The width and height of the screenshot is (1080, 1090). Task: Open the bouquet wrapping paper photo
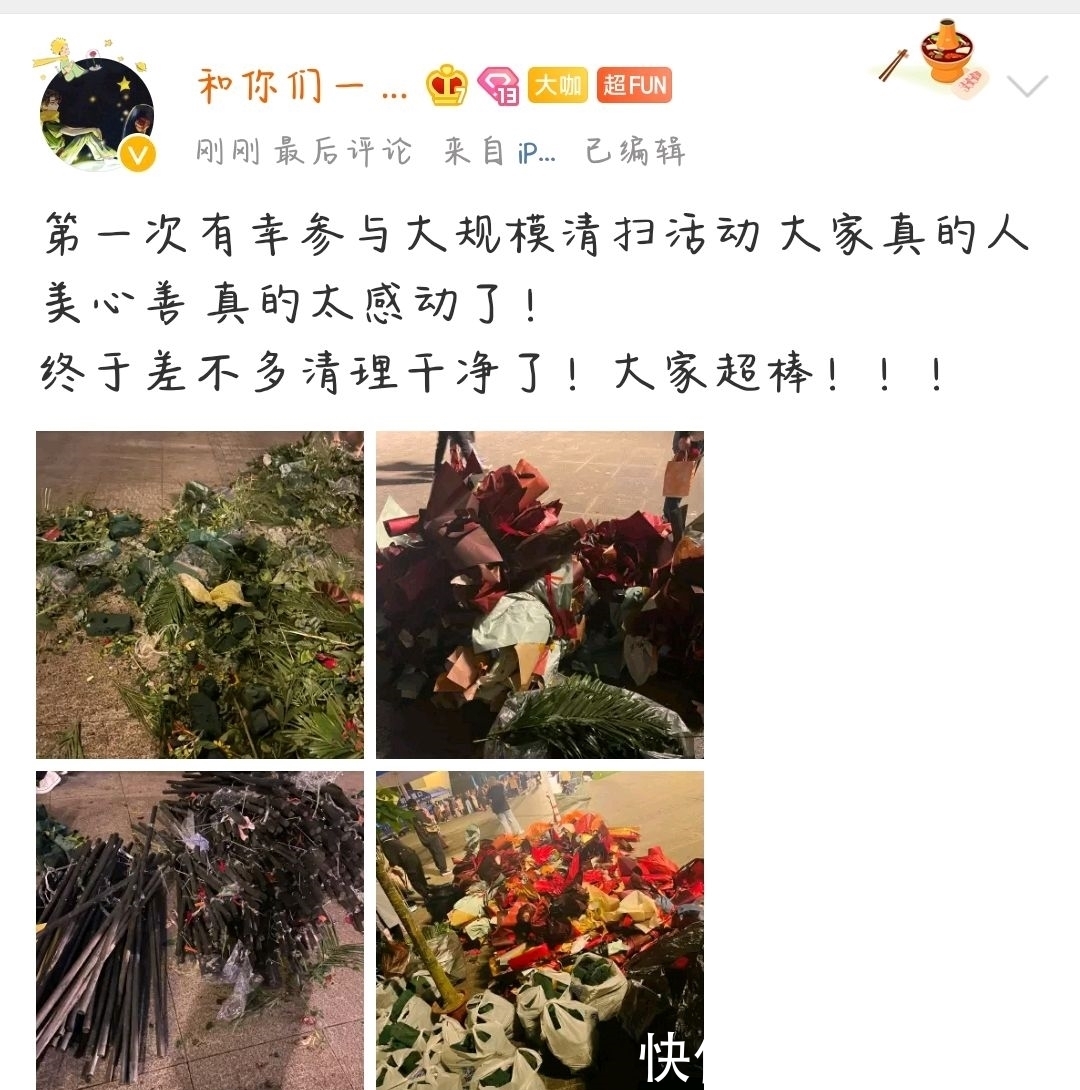pos(540,595)
